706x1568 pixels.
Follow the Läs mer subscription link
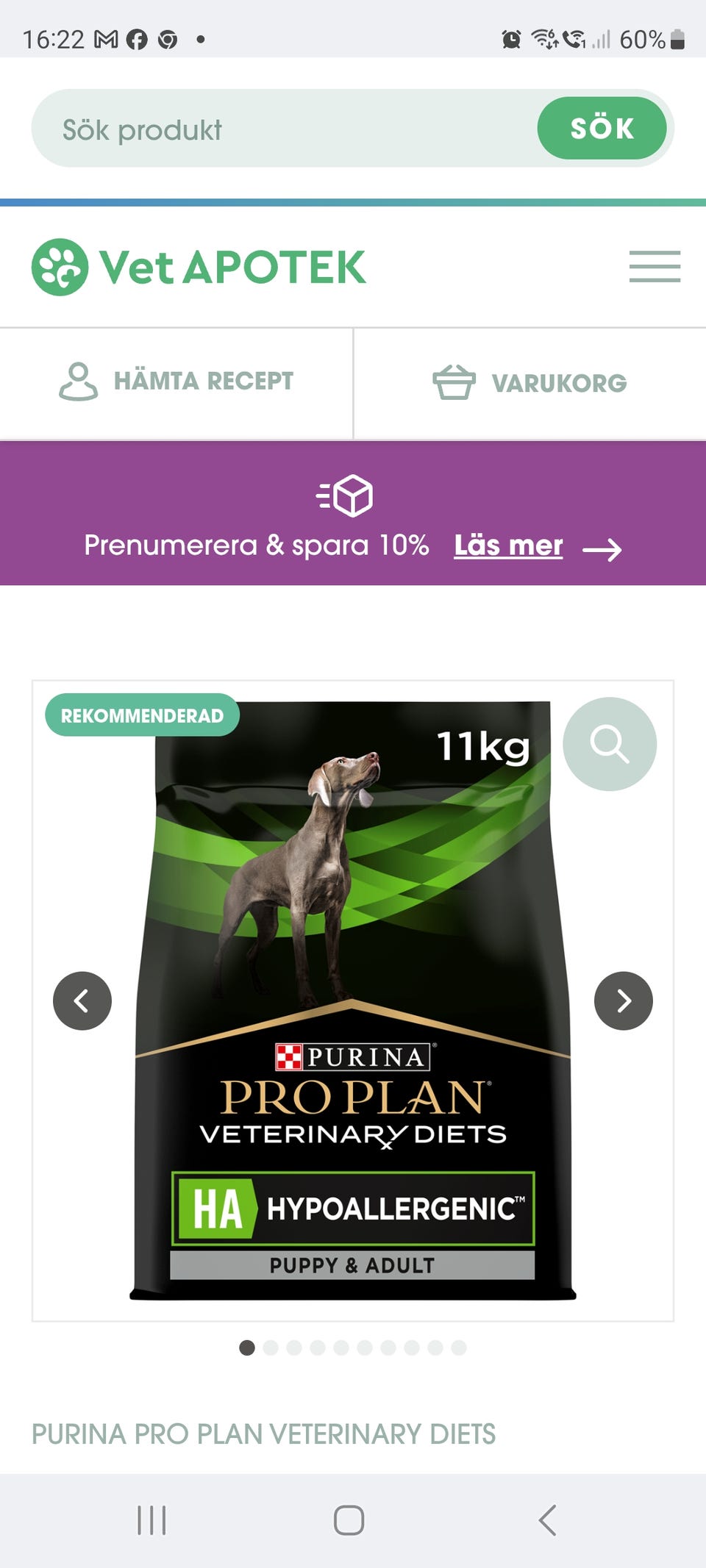(x=508, y=546)
